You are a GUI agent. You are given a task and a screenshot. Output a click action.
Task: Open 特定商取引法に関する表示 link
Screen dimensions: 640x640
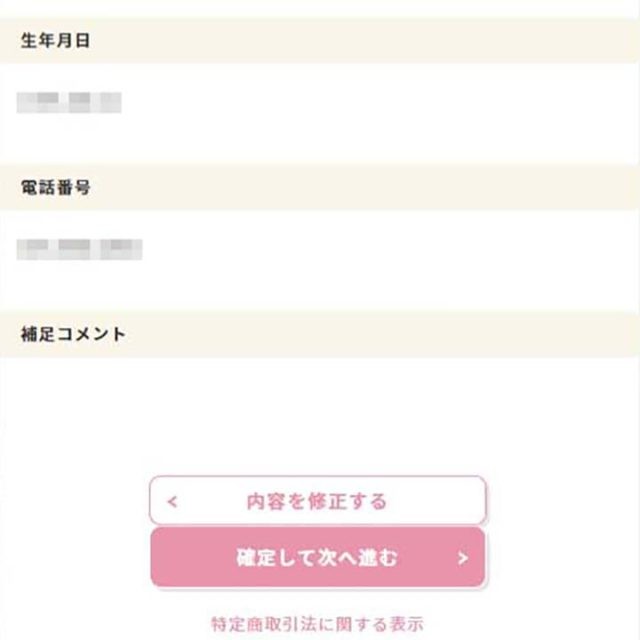(317, 624)
